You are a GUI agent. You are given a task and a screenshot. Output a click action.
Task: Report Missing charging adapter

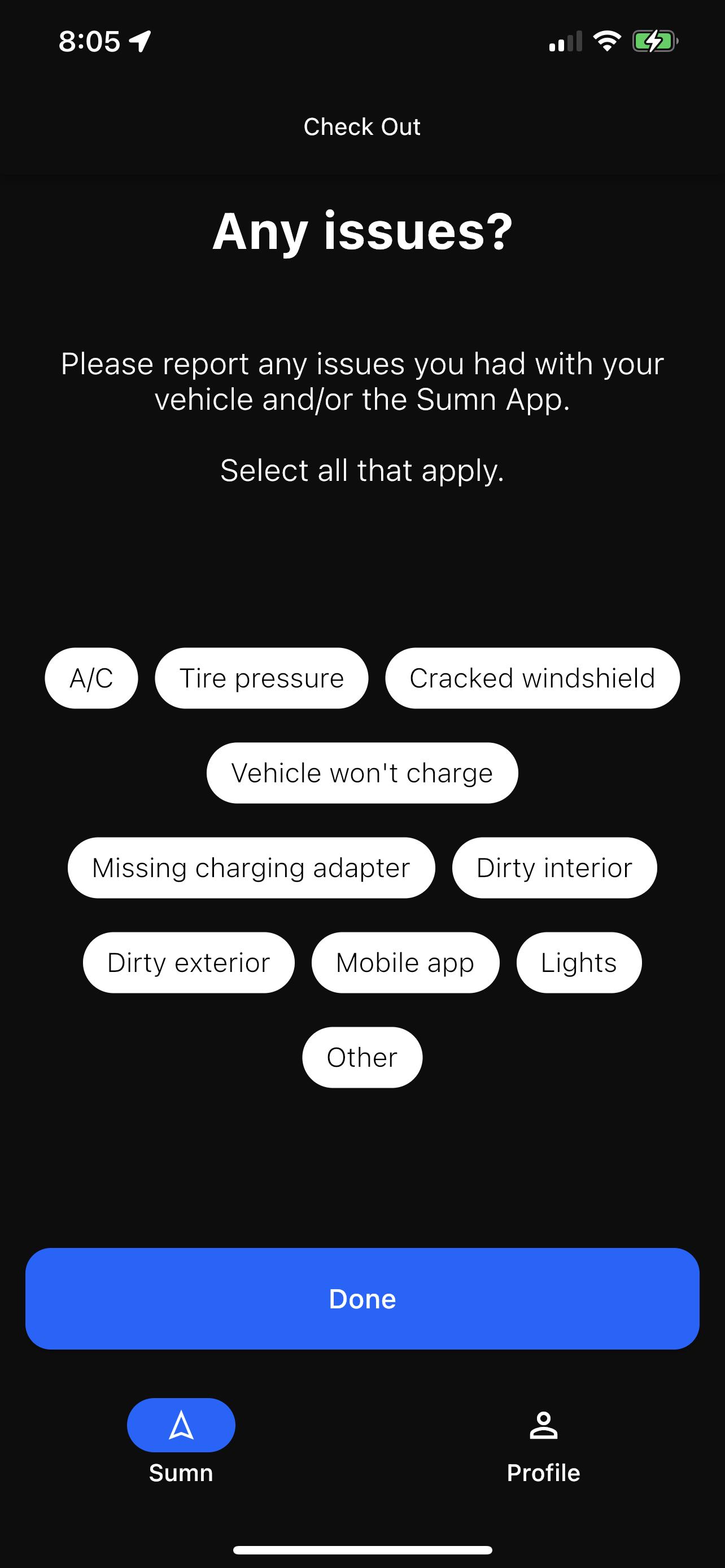point(251,868)
